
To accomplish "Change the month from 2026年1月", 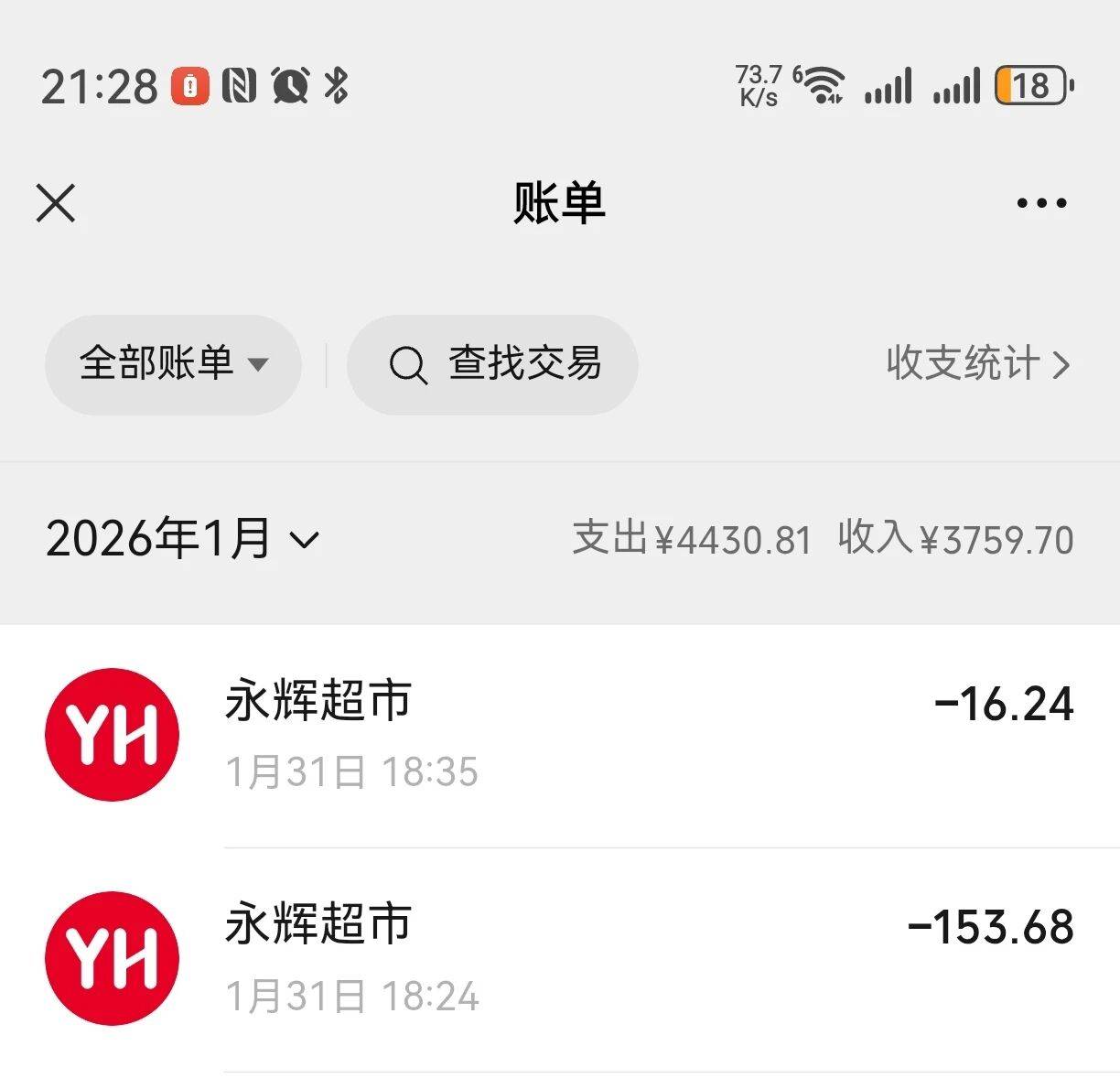I will (183, 538).
